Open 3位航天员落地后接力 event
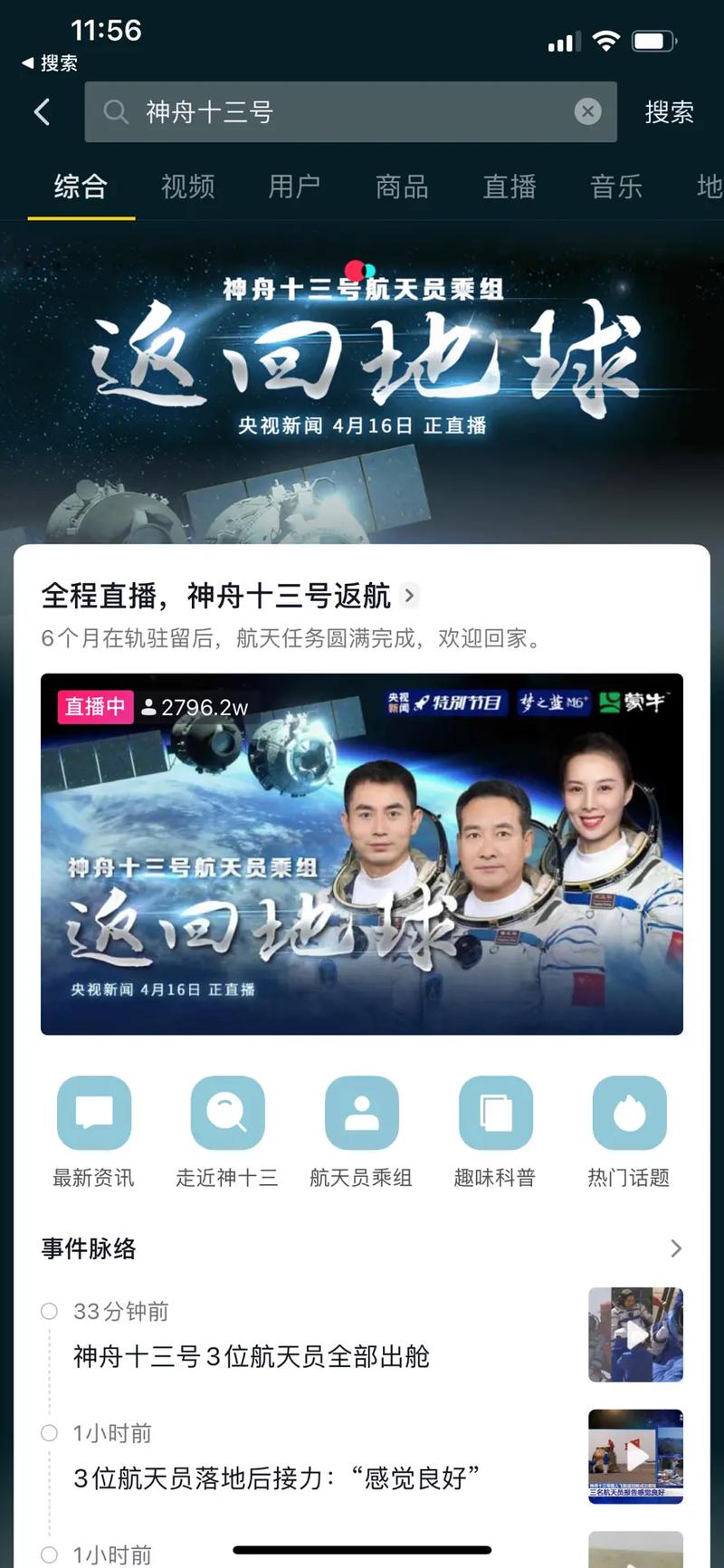The image size is (724, 1568). tap(276, 1477)
